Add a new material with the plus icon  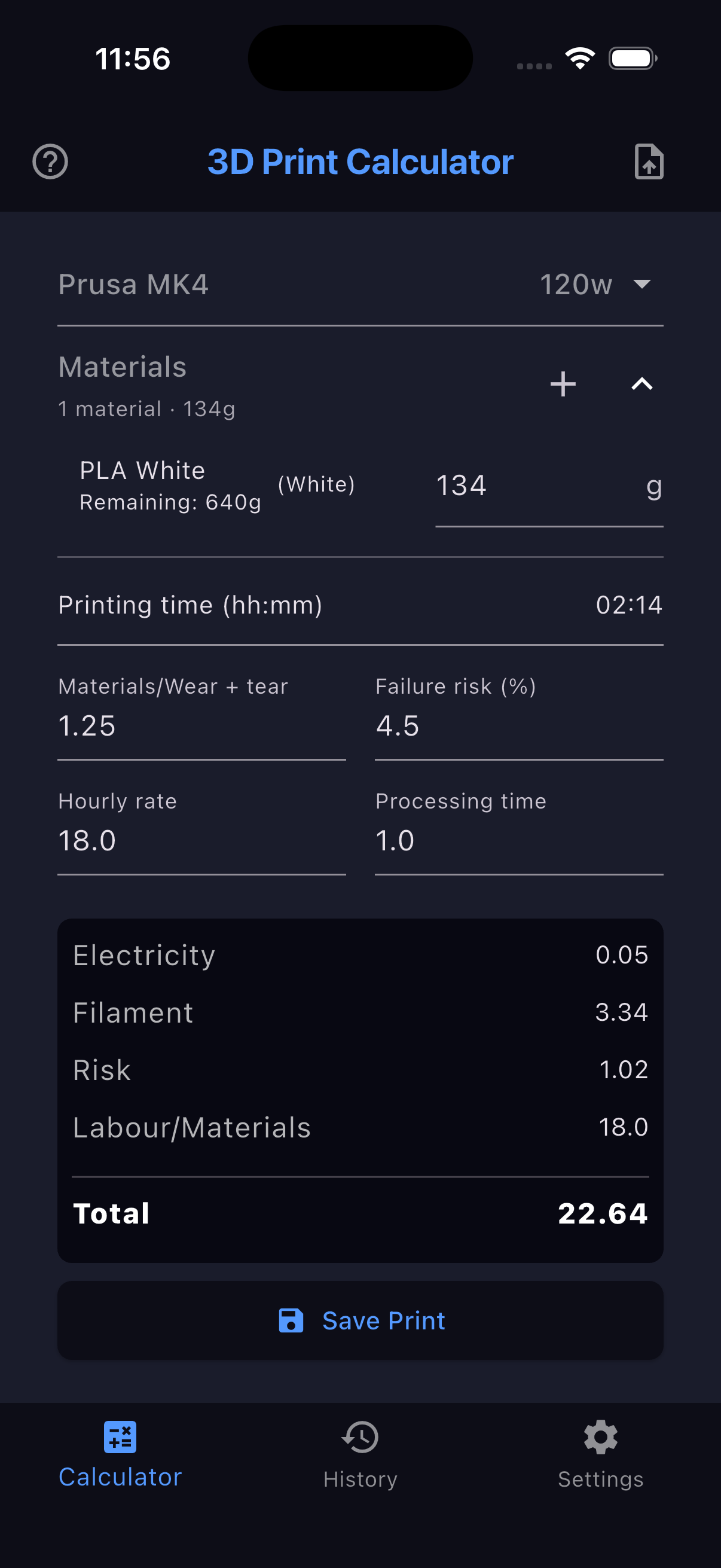[562, 384]
